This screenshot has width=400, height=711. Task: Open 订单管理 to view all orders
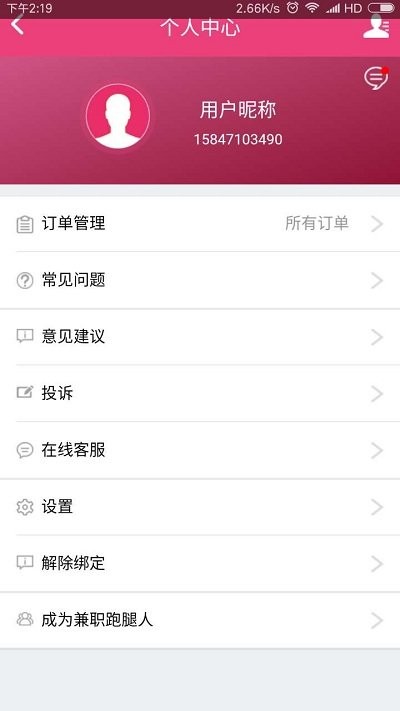[x=200, y=224]
